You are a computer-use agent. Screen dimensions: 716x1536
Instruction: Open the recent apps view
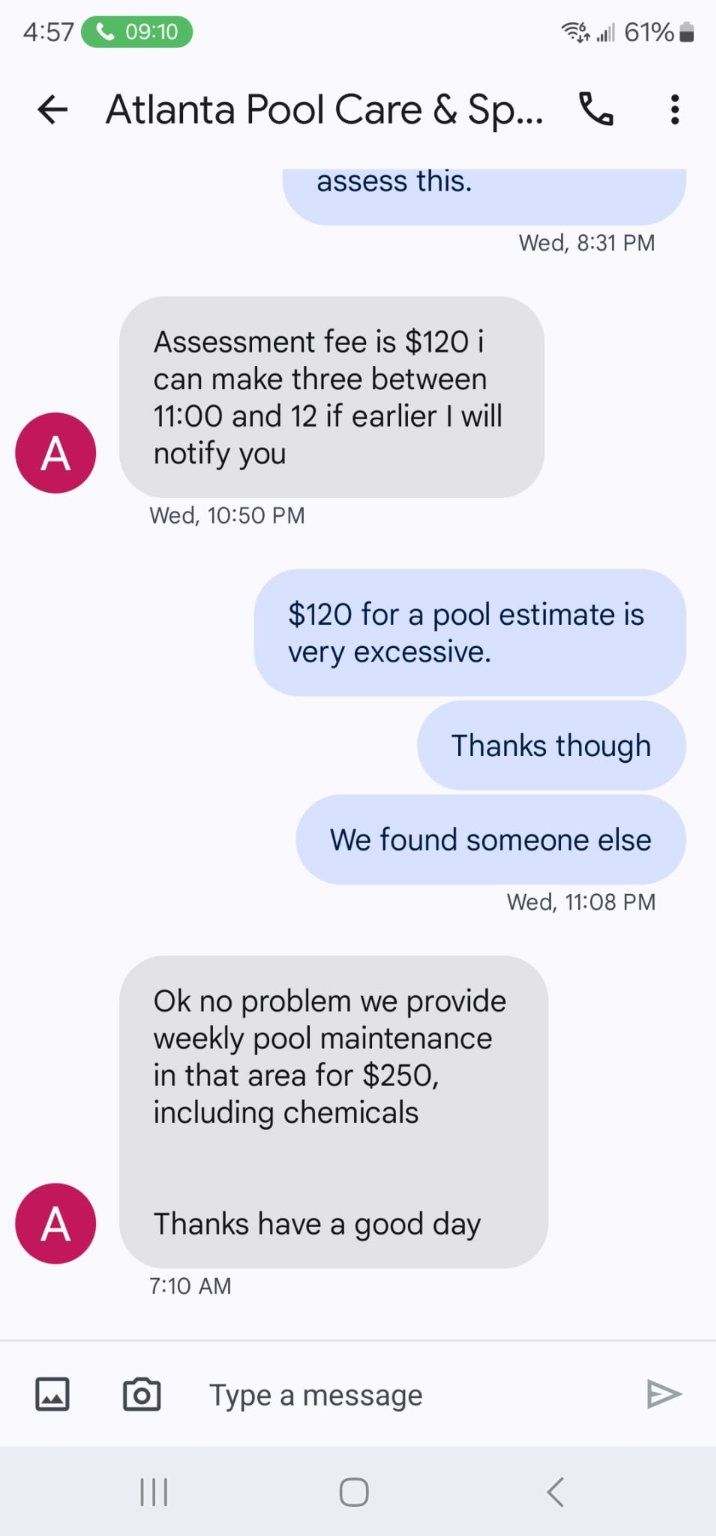[153, 1492]
